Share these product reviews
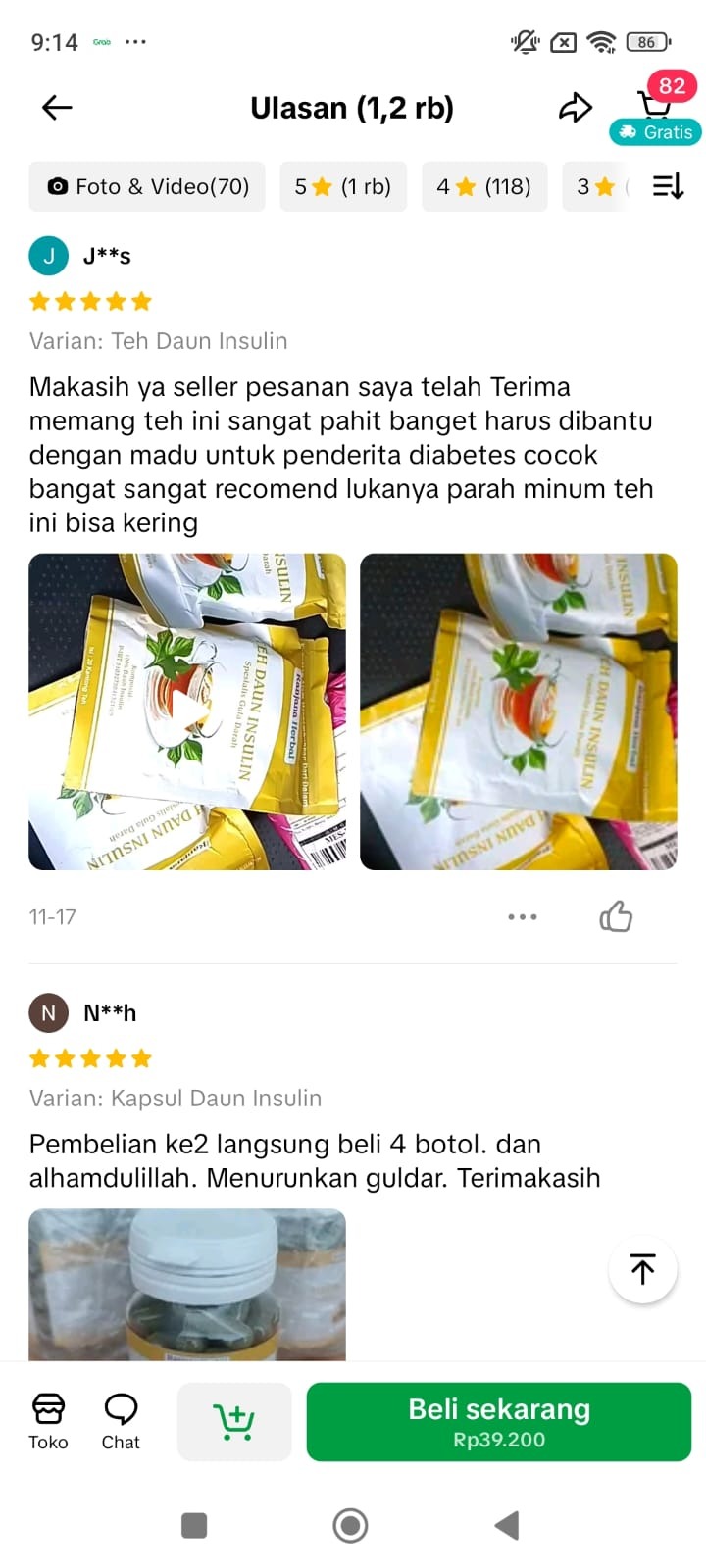 click(x=576, y=108)
